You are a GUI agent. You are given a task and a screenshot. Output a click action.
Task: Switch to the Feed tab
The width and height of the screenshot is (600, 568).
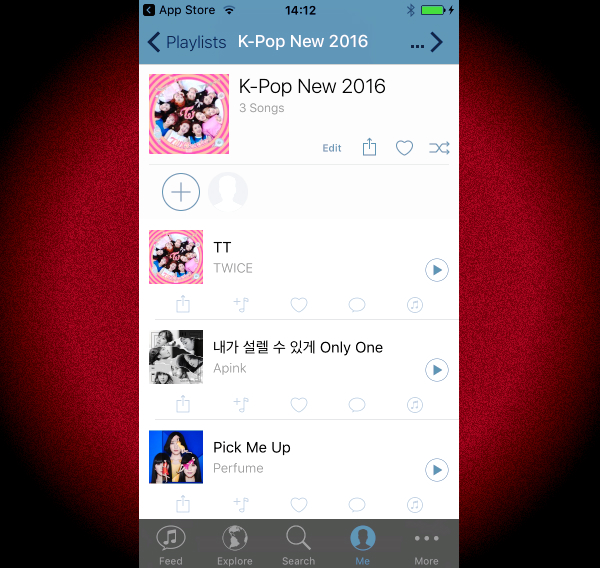pos(171,545)
